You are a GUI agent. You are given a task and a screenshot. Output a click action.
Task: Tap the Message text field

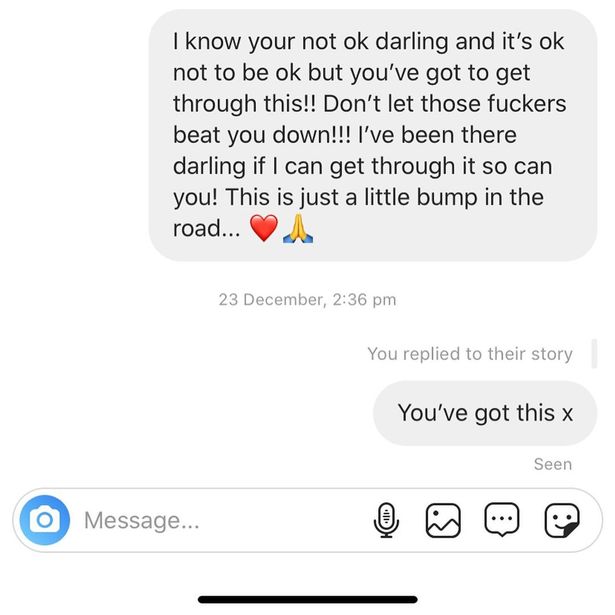tap(210, 520)
